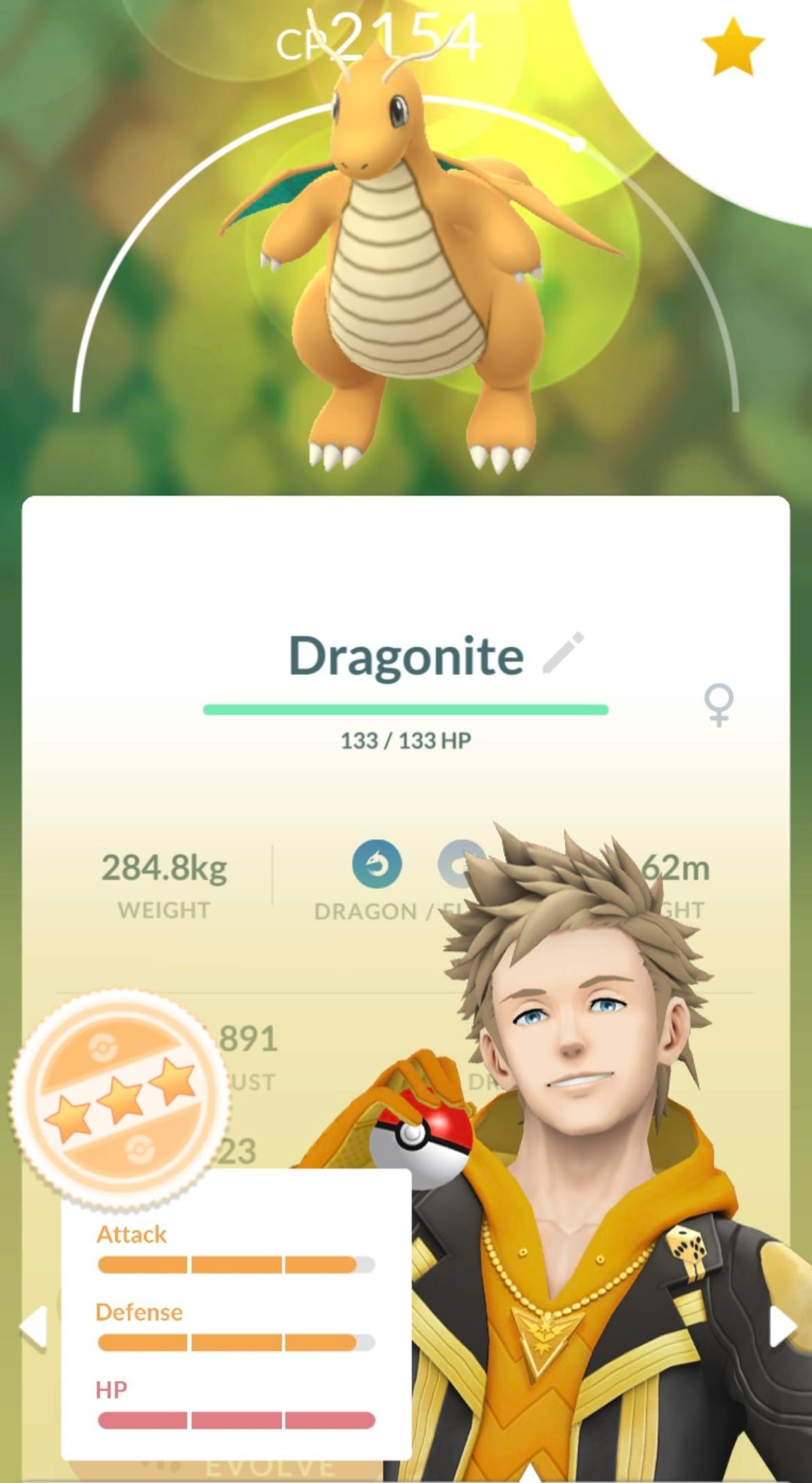Edit Dragonite's nickname with the pencil icon
Image resolution: width=812 pixels, height=1483 pixels.
(563, 653)
